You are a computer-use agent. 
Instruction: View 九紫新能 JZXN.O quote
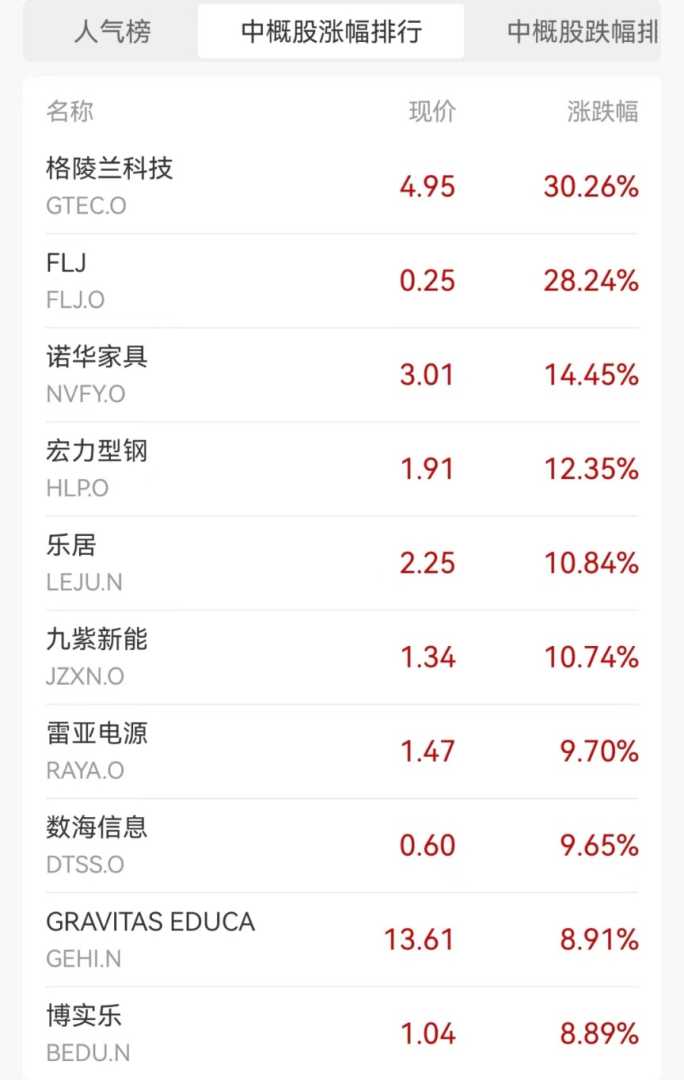coord(342,657)
